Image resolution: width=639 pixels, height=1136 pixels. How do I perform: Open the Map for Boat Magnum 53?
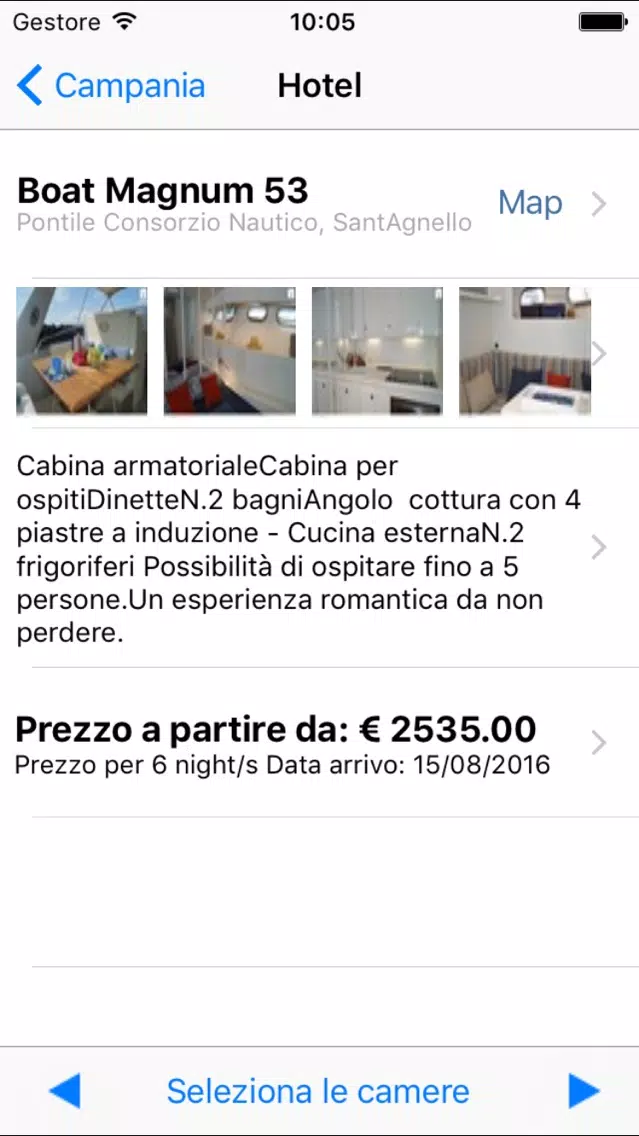(530, 204)
